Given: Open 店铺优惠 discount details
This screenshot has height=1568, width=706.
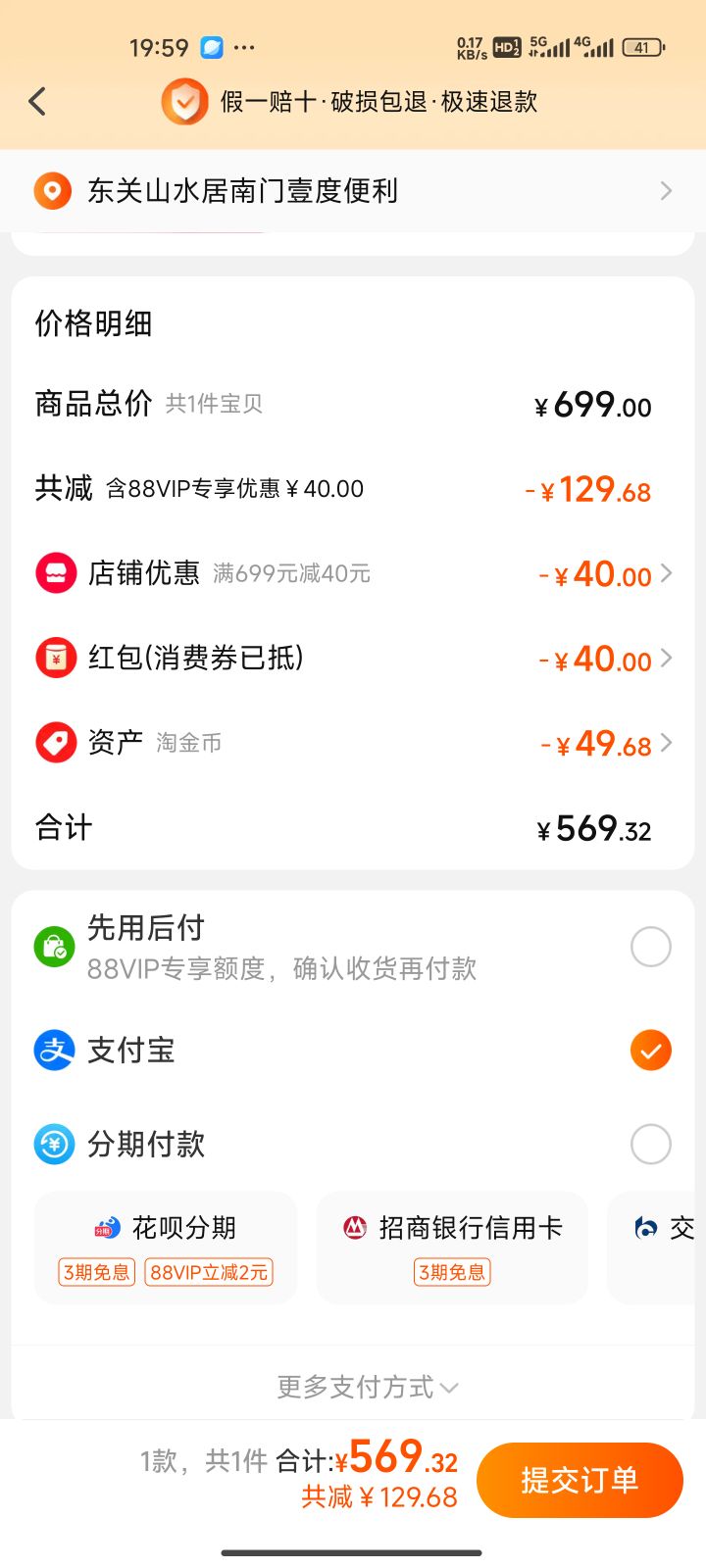Looking at the screenshot, I should 353,573.
